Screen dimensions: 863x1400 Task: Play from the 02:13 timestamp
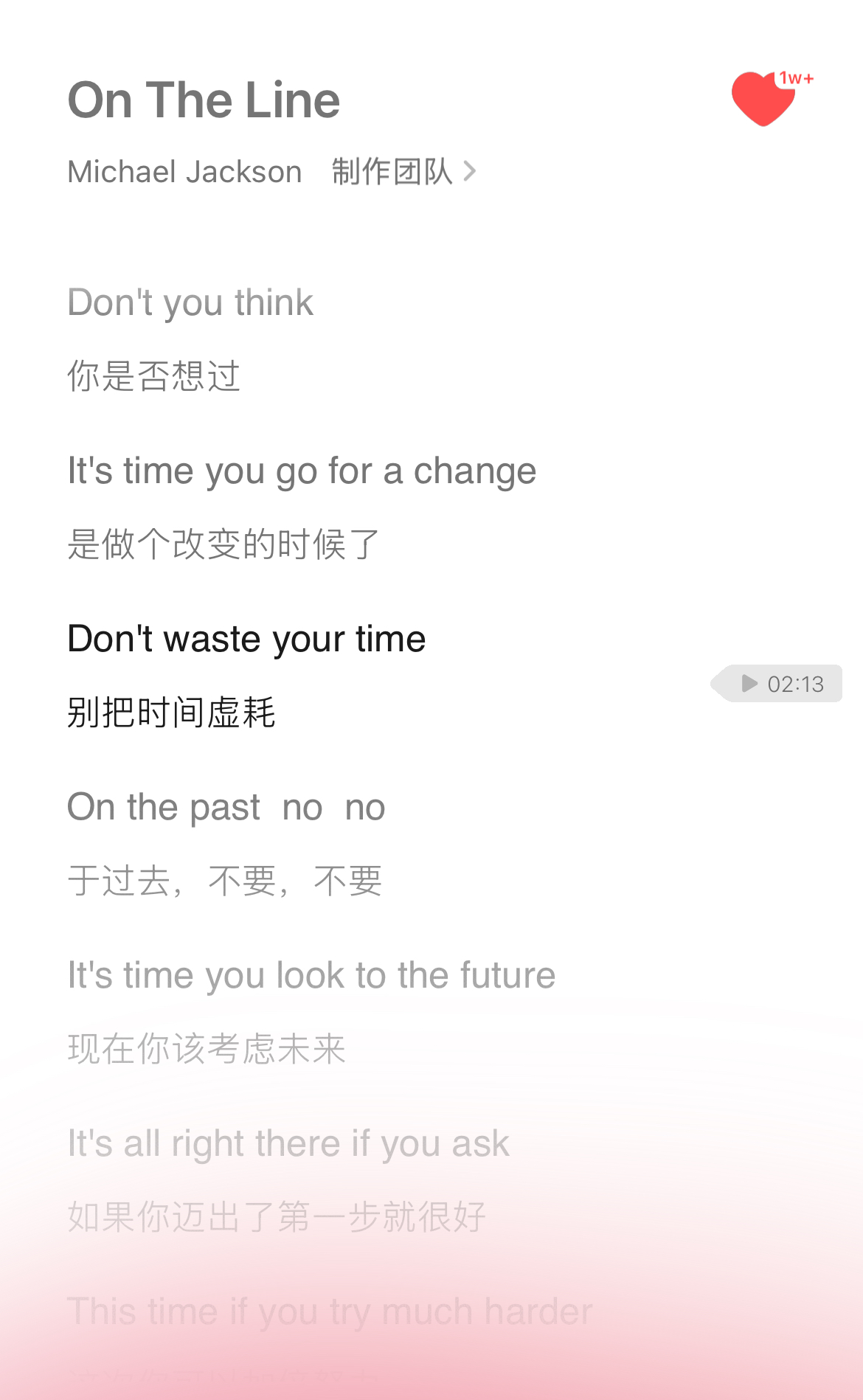click(779, 684)
